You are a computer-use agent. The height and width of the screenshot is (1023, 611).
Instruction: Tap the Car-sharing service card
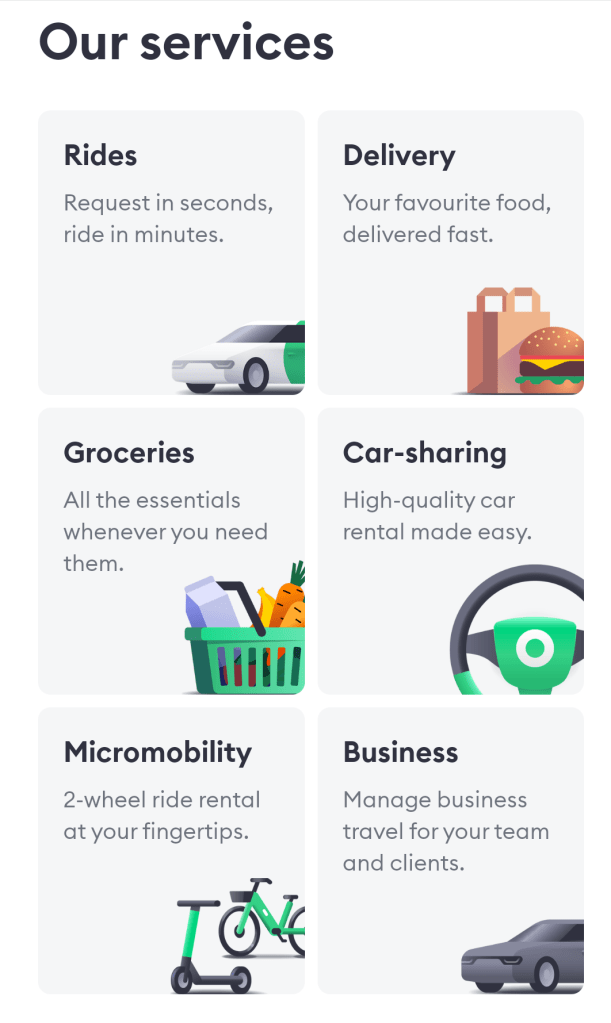pyautogui.click(x=450, y=550)
